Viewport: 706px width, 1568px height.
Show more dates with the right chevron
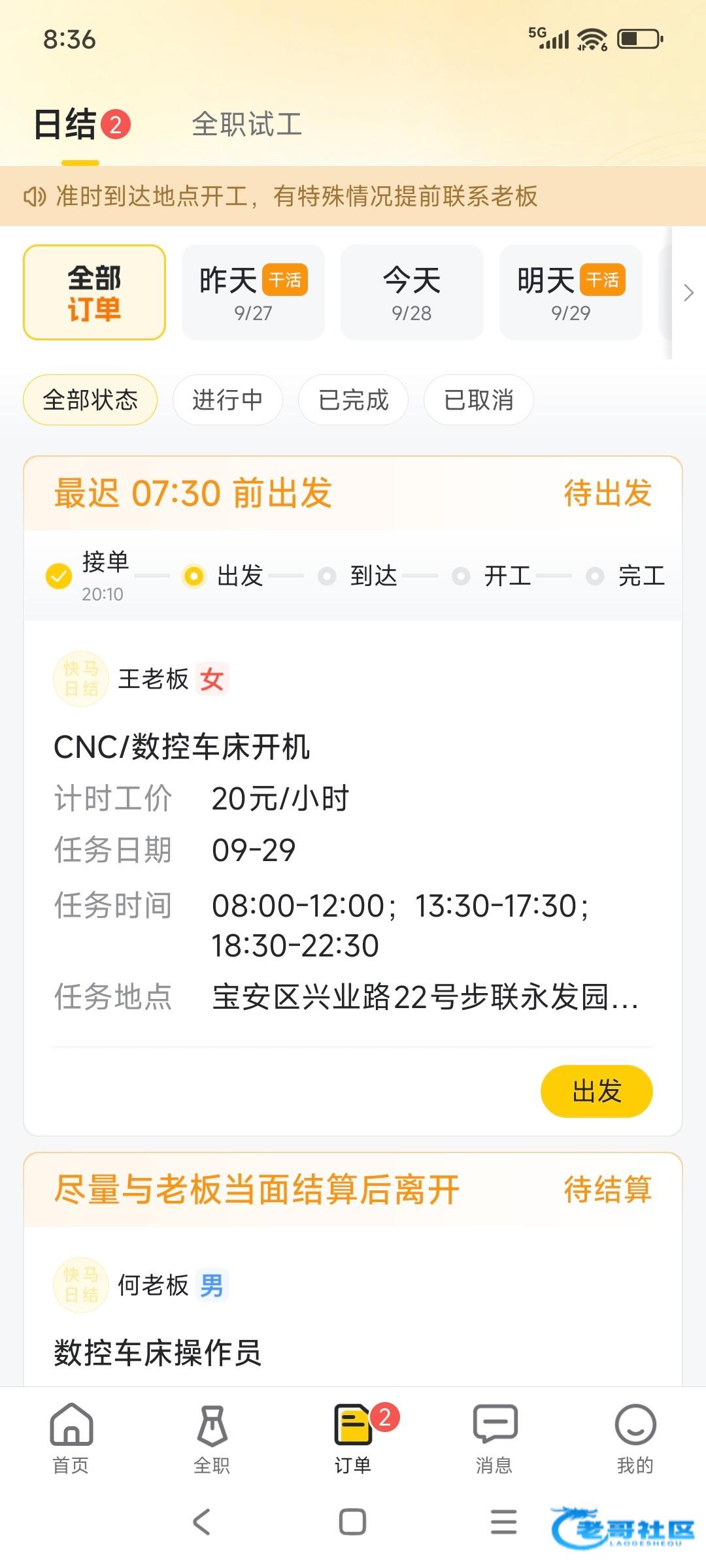click(x=688, y=293)
